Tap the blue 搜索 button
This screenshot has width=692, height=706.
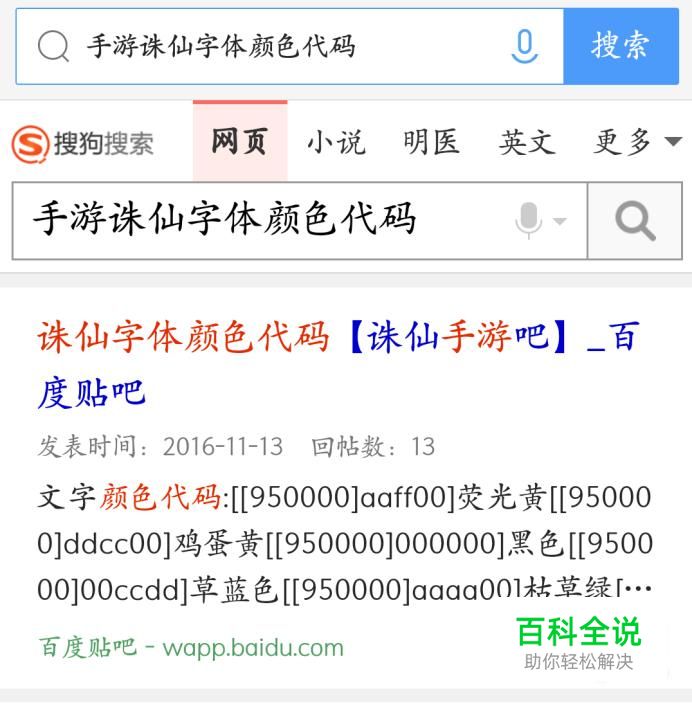point(620,46)
